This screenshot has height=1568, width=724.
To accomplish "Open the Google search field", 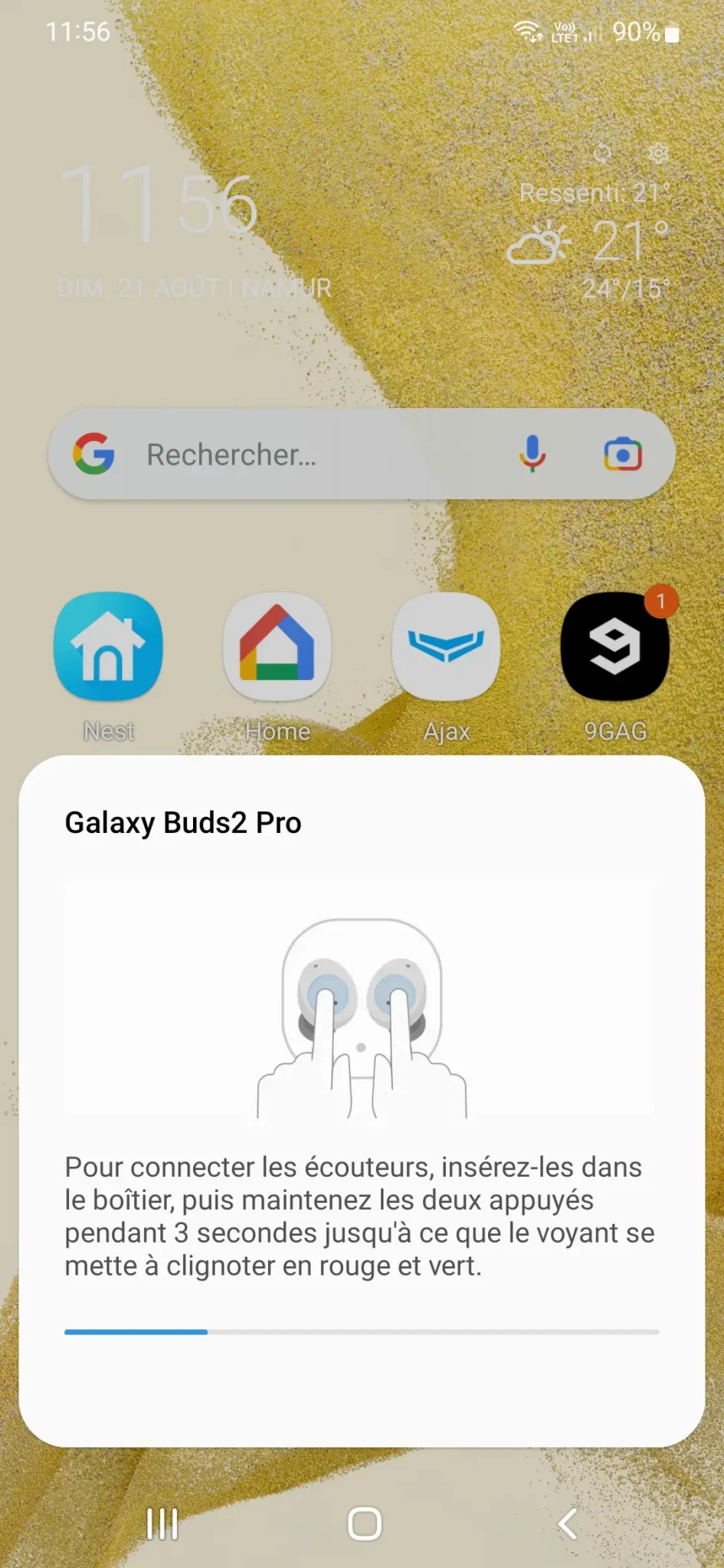I will click(306, 455).
